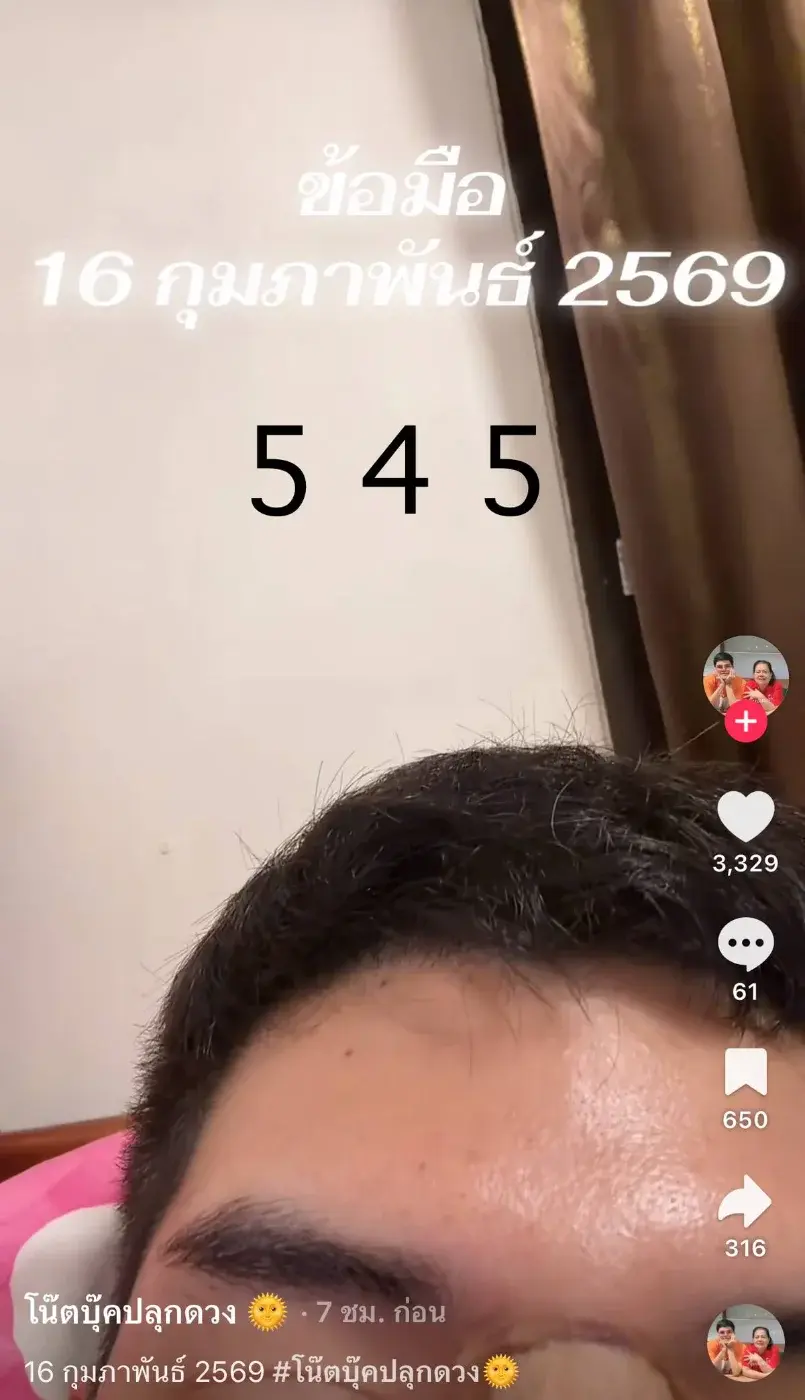Screen dimensions: 805x1400
Task: Share this video via the arrow icon
Action: pos(746,1202)
